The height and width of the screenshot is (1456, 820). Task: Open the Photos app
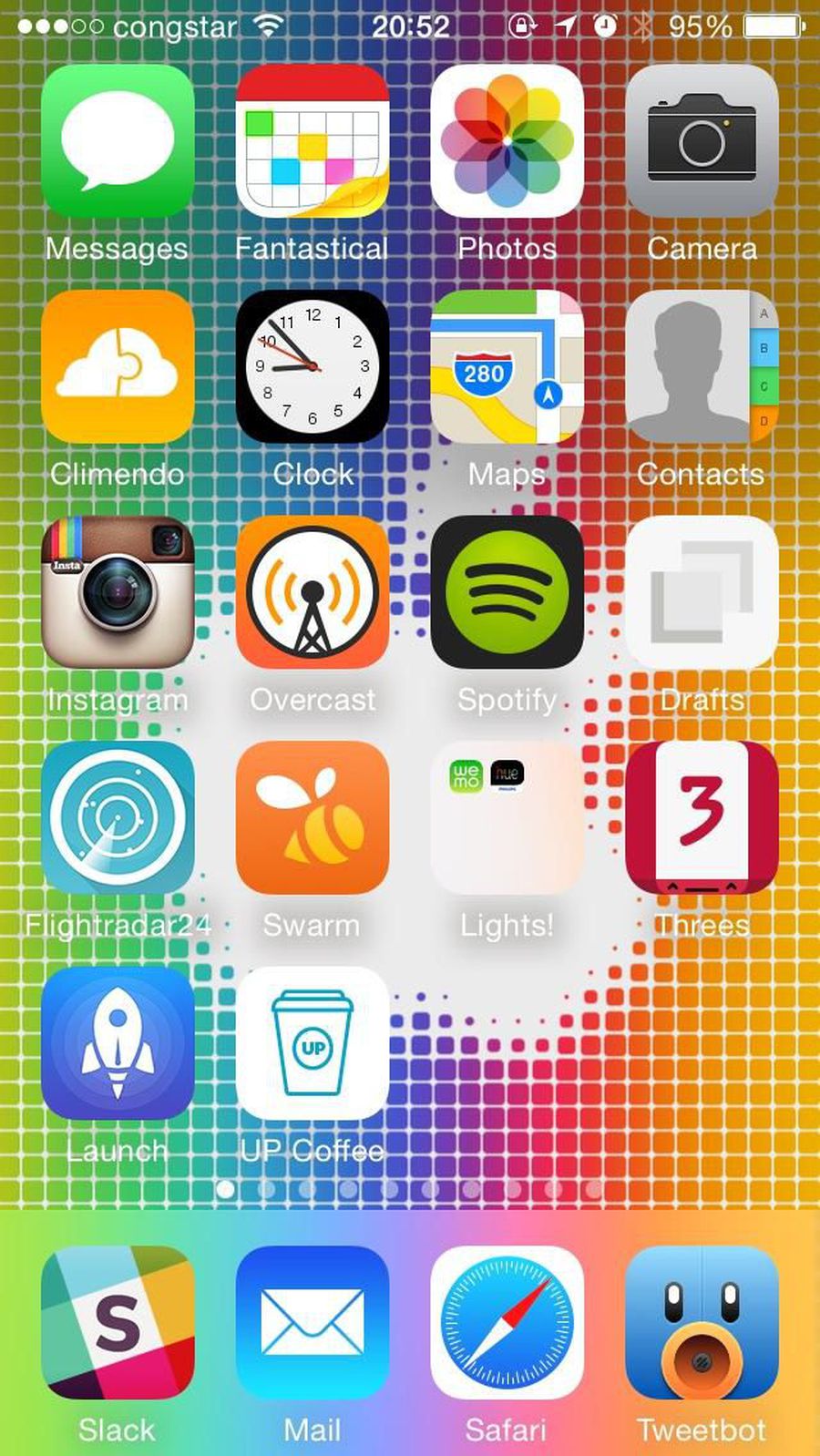click(x=507, y=141)
